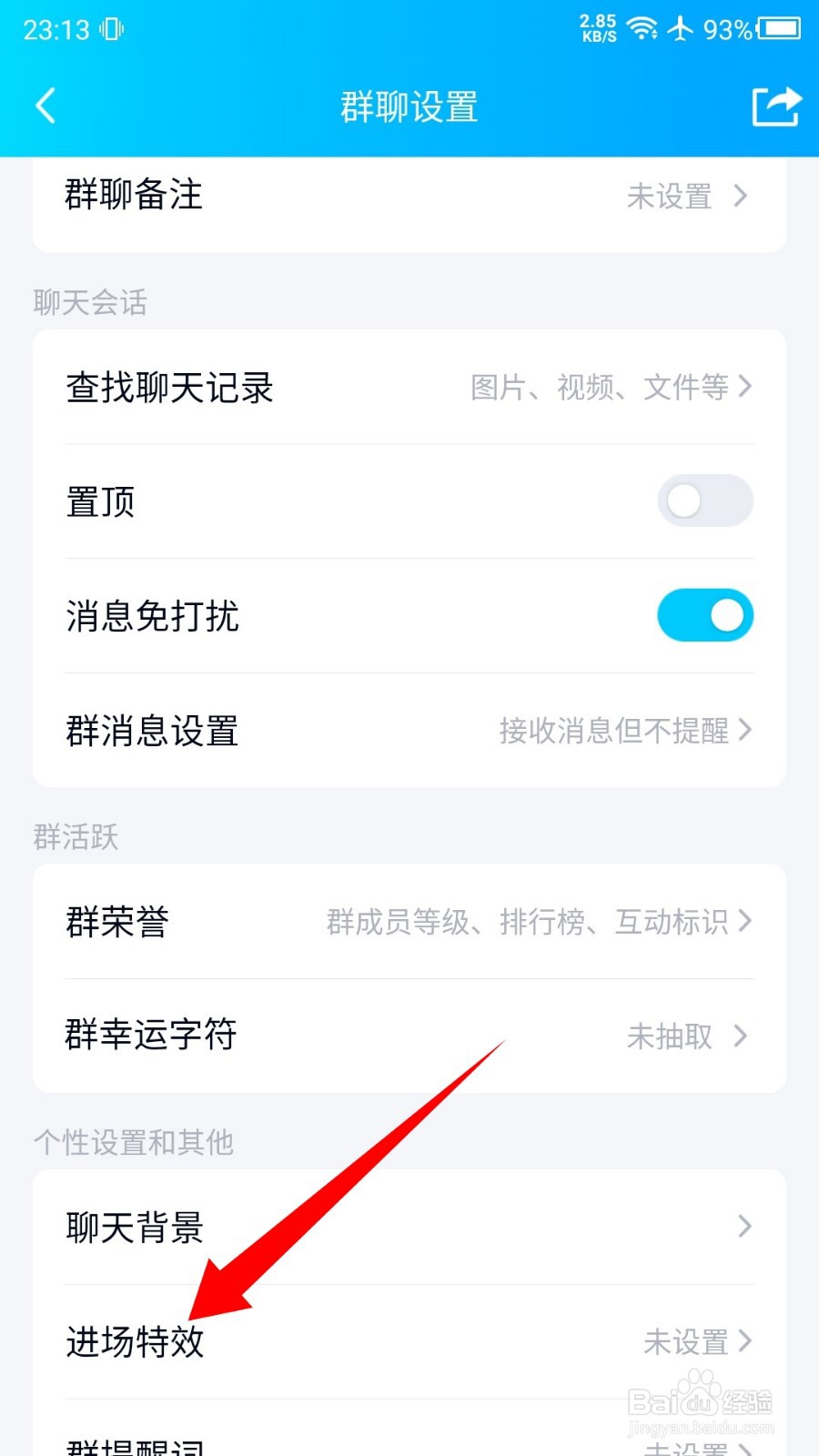Select the 查找聊天记录 chat history entry
Screen dimensions: 819x1456
pos(409,388)
